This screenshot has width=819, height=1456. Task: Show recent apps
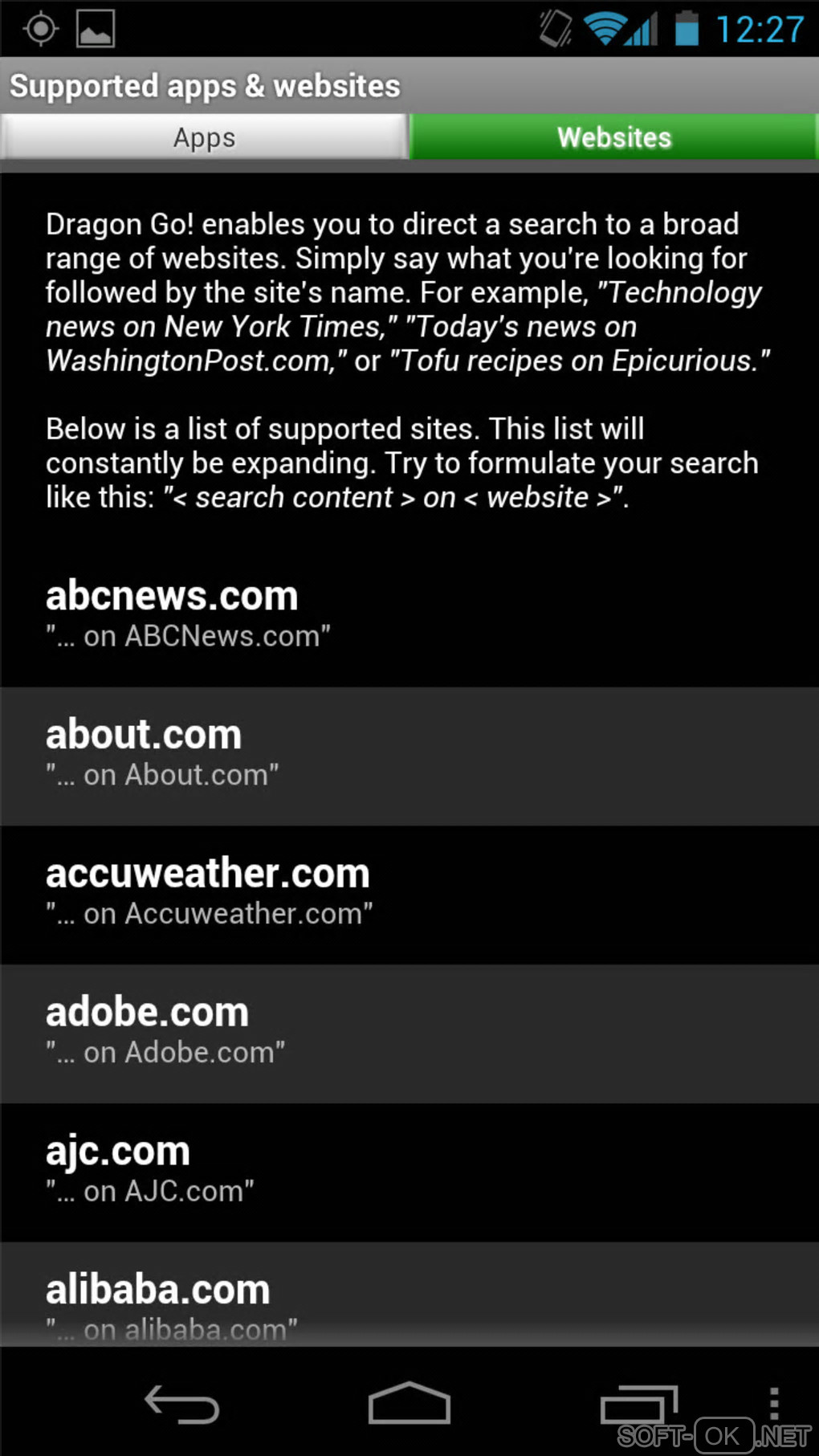tap(638, 1404)
